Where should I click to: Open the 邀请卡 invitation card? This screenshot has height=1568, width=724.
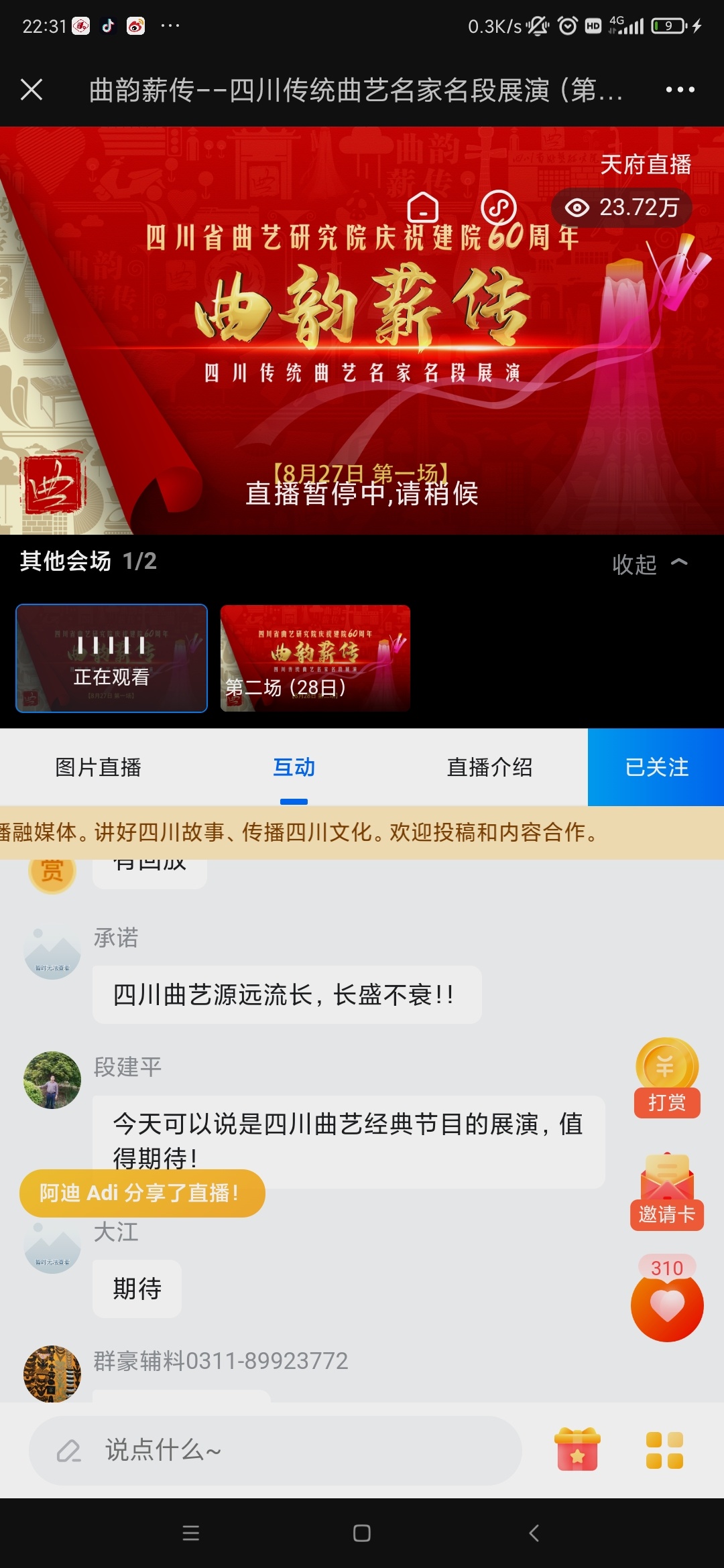[667, 1193]
